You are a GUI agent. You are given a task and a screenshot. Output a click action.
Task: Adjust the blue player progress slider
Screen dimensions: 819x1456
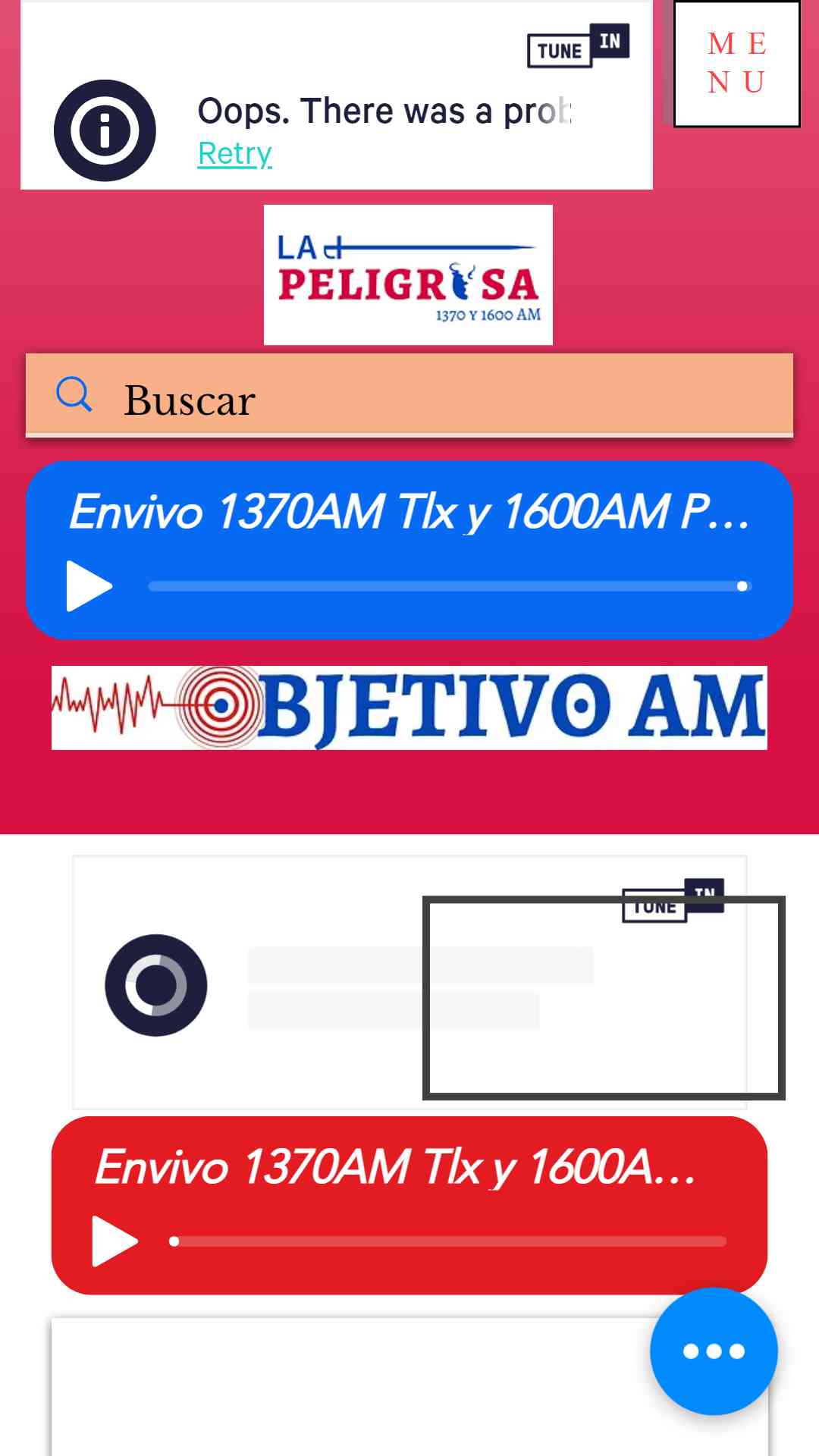point(449,586)
